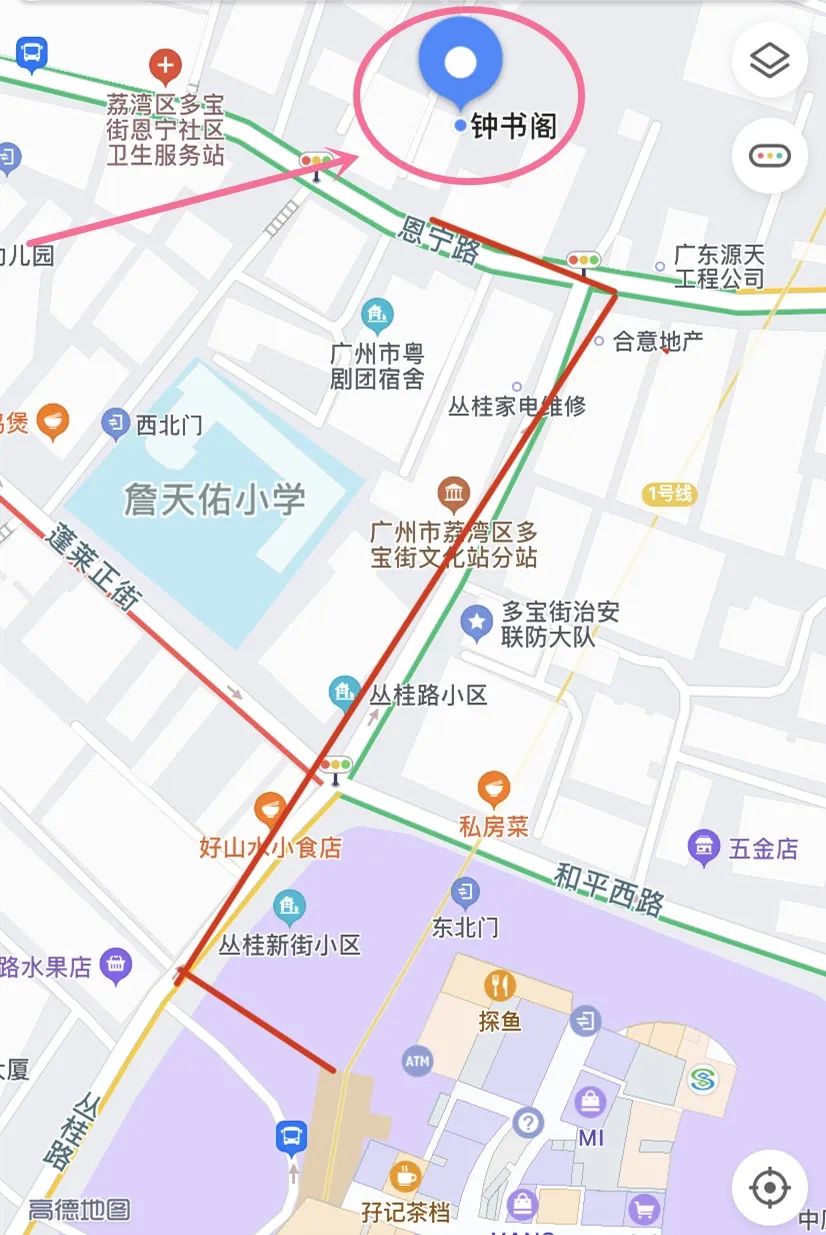Open the 探鱼 restaurant marker
The height and width of the screenshot is (1235, 826).
tap(499, 987)
